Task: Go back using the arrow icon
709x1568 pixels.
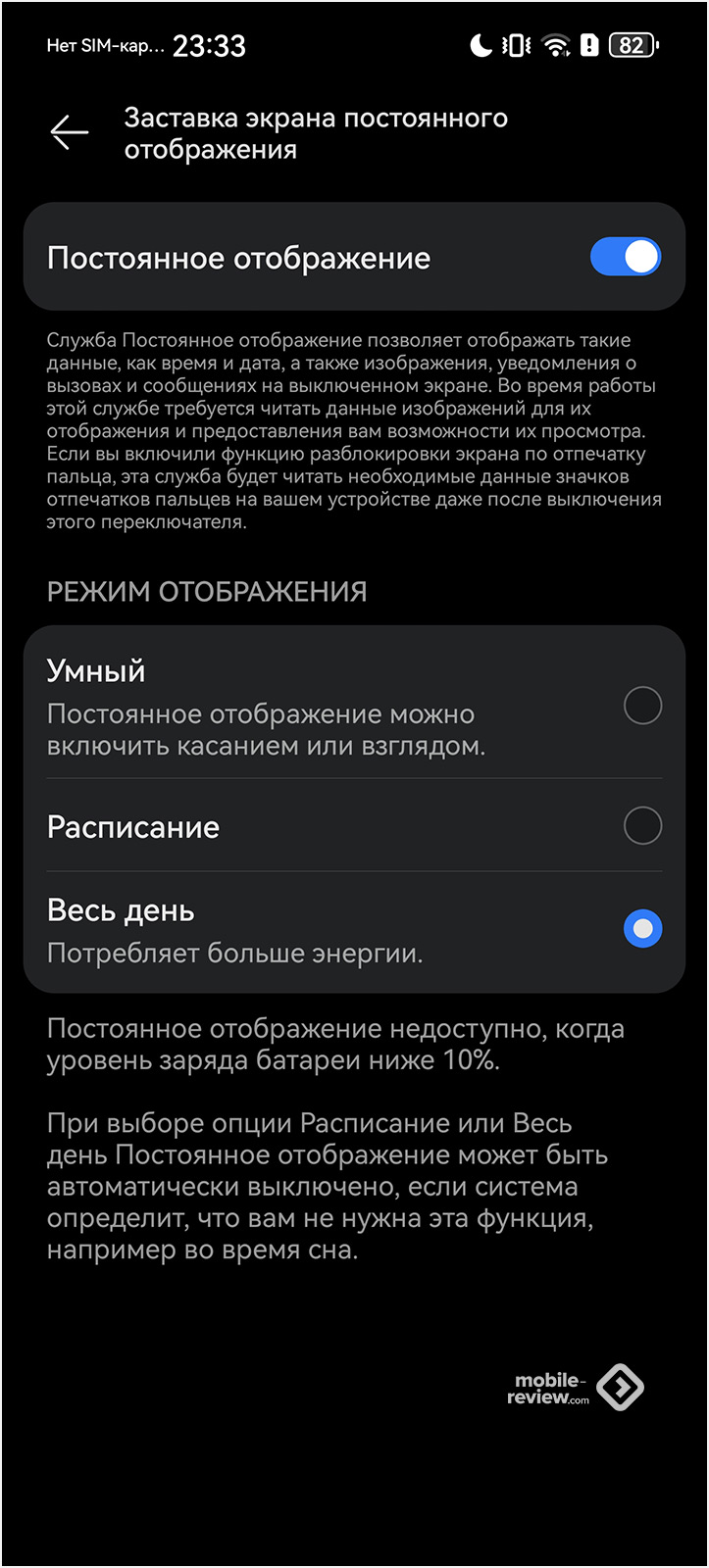Action: point(70,133)
